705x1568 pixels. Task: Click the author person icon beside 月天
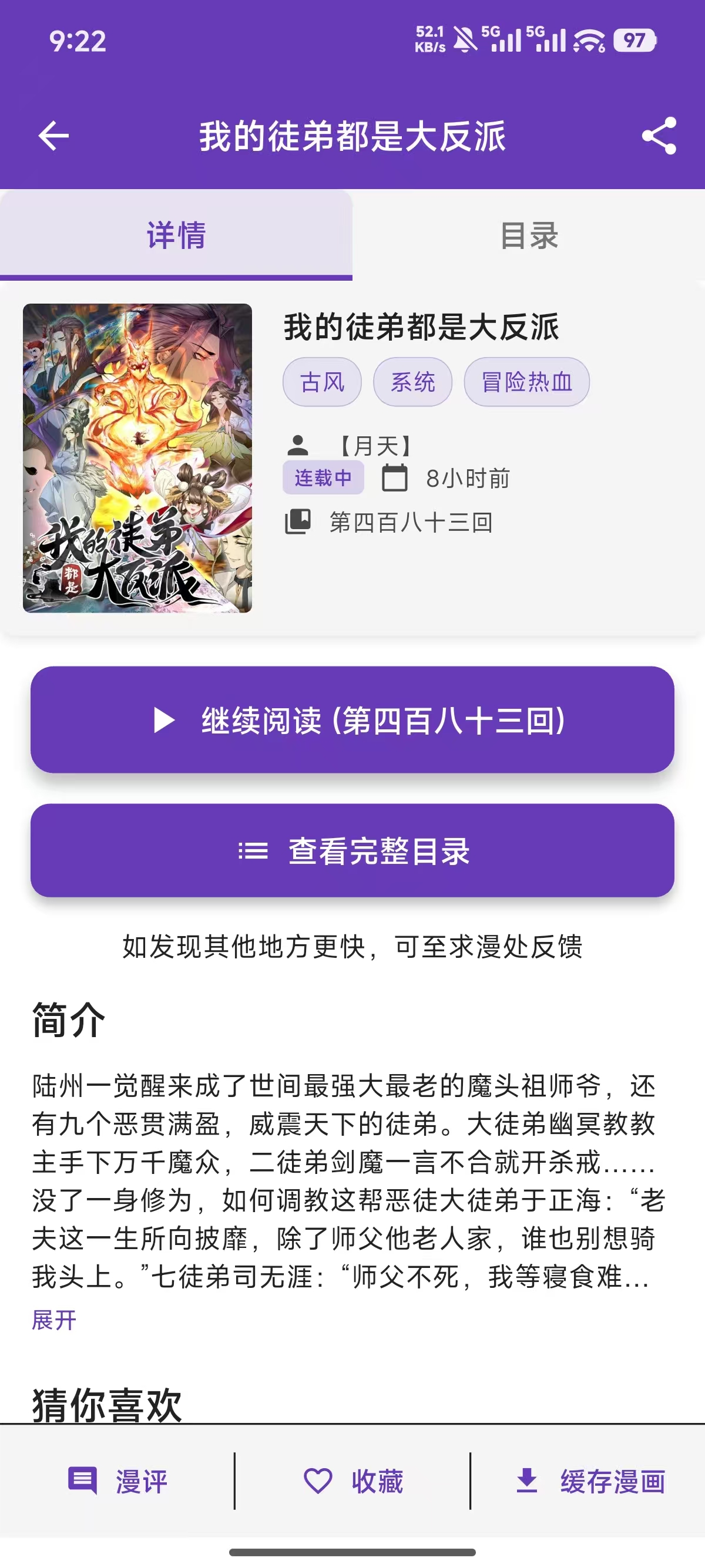299,445
